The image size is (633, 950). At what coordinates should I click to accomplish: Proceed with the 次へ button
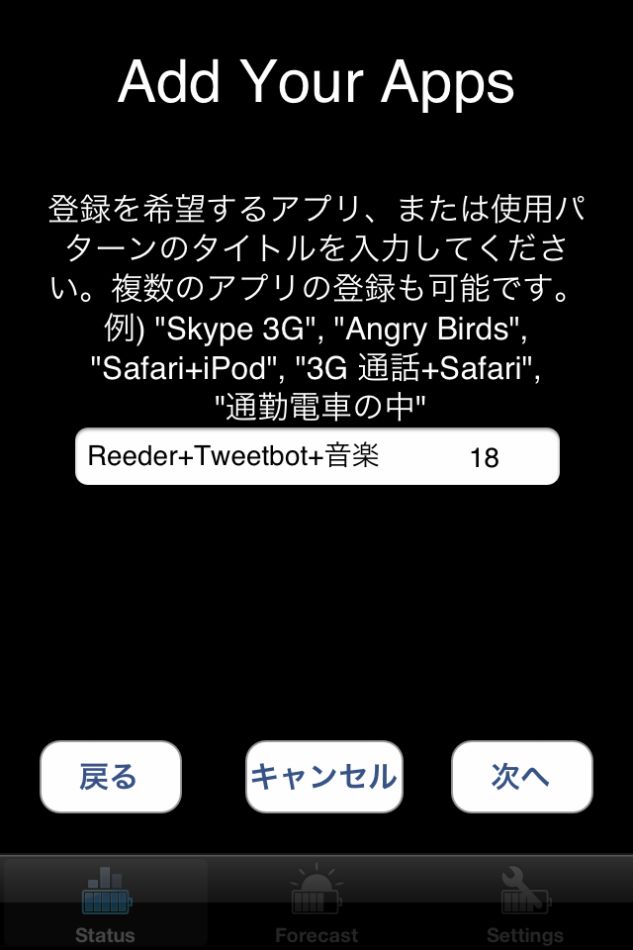click(521, 776)
